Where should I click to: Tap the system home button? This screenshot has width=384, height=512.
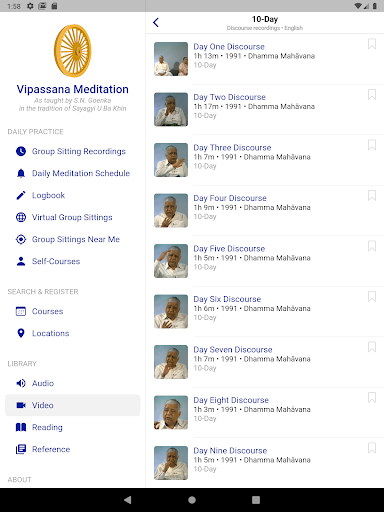click(192, 500)
